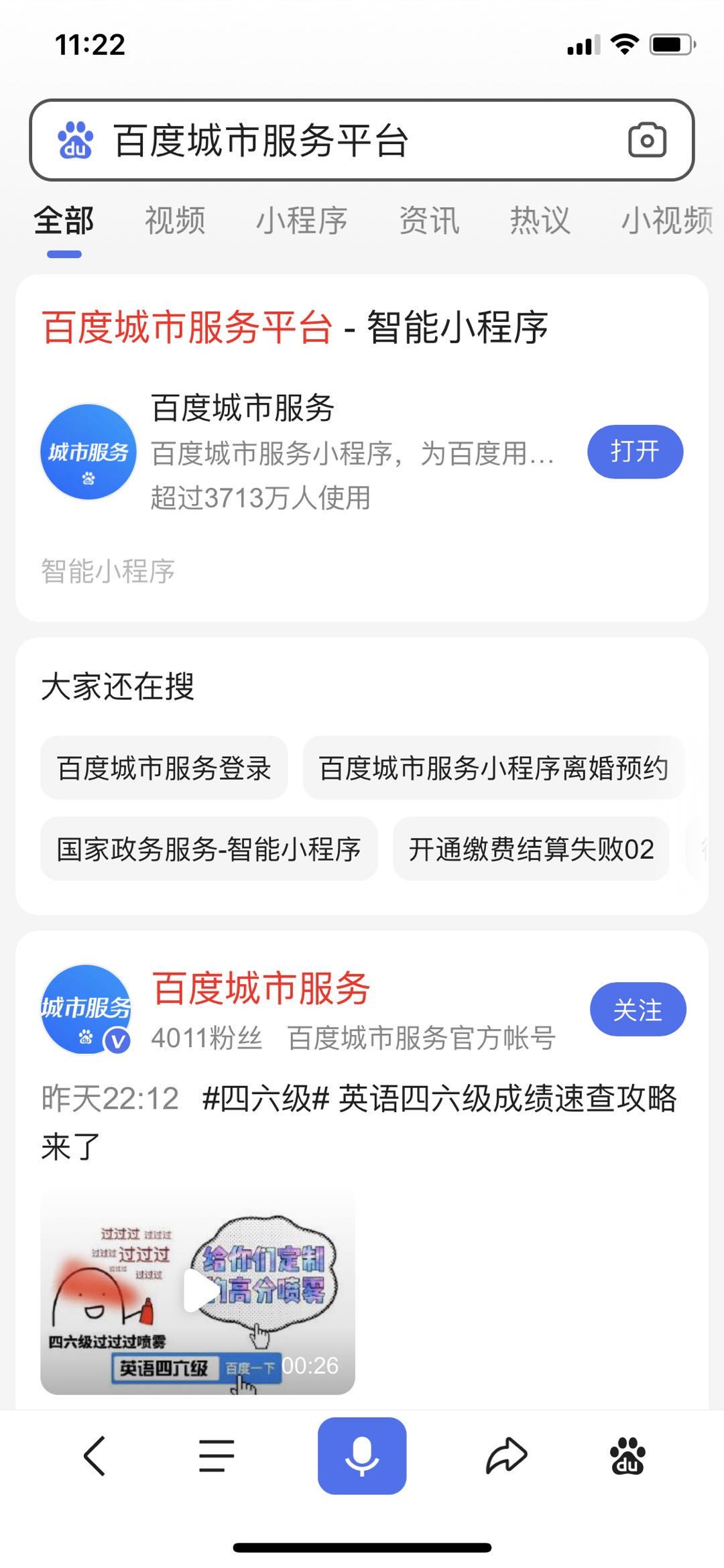Switch to the 视频 tab
This screenshot has height=1568, width=724.
coord(175,221)
